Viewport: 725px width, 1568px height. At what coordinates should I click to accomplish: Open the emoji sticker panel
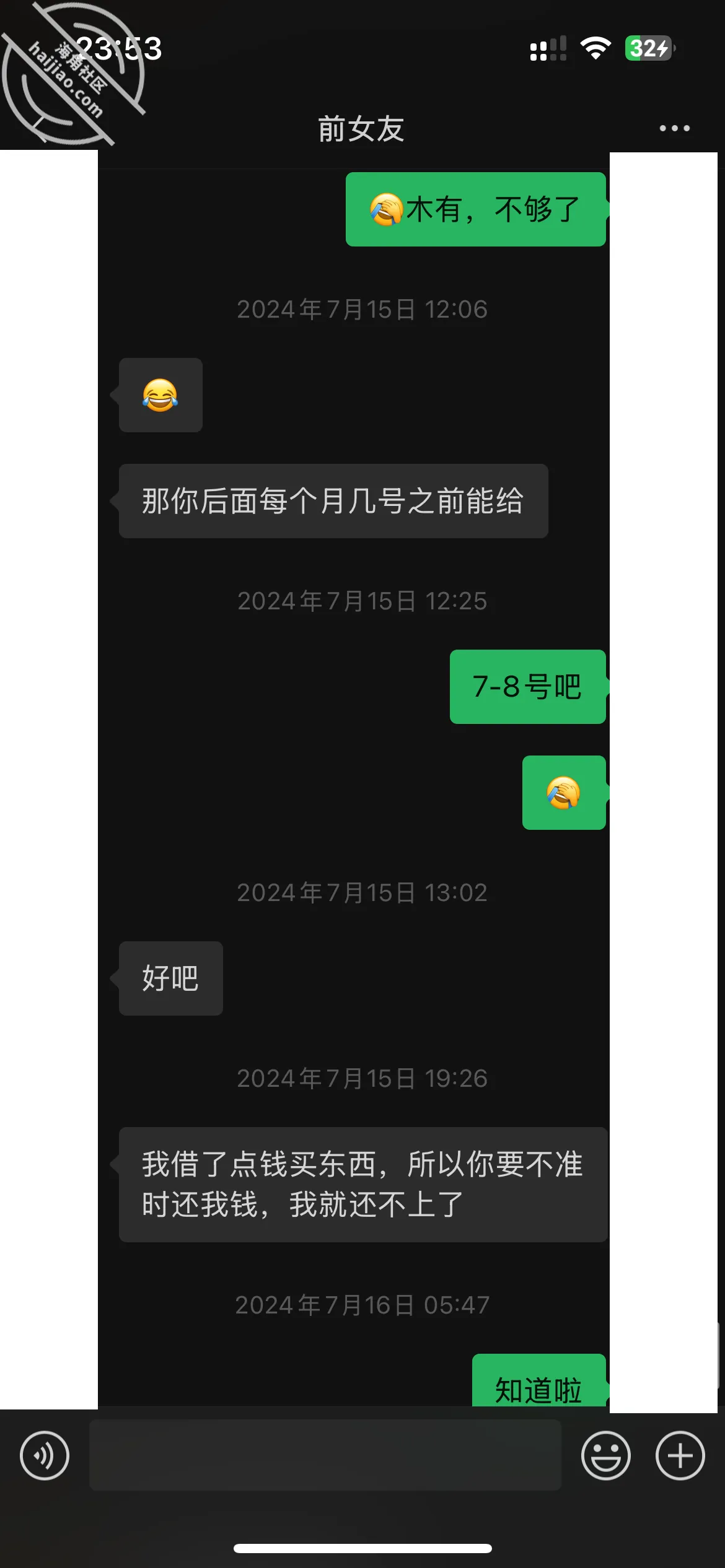[605, 1455]
